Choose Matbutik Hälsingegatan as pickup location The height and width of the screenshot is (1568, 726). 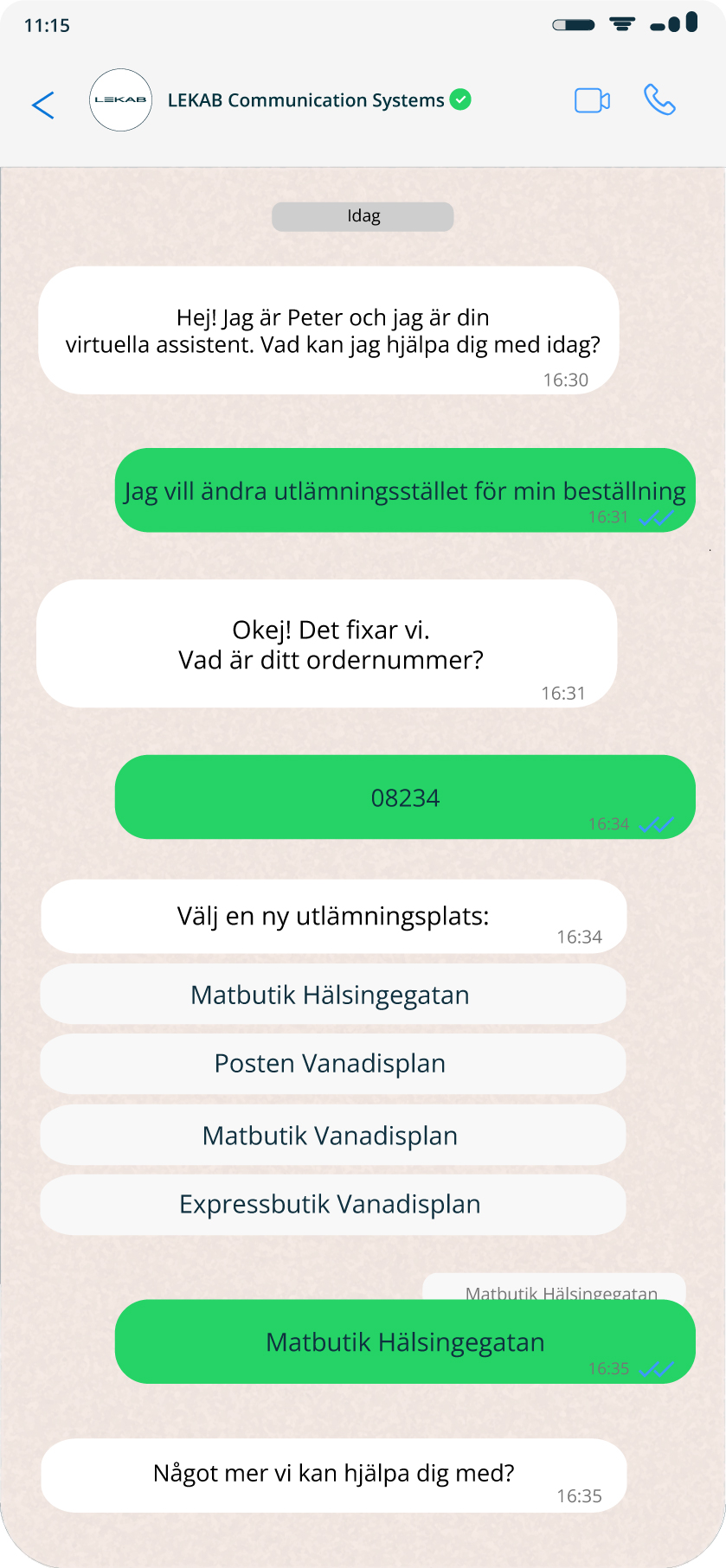[x=332, y=995]
